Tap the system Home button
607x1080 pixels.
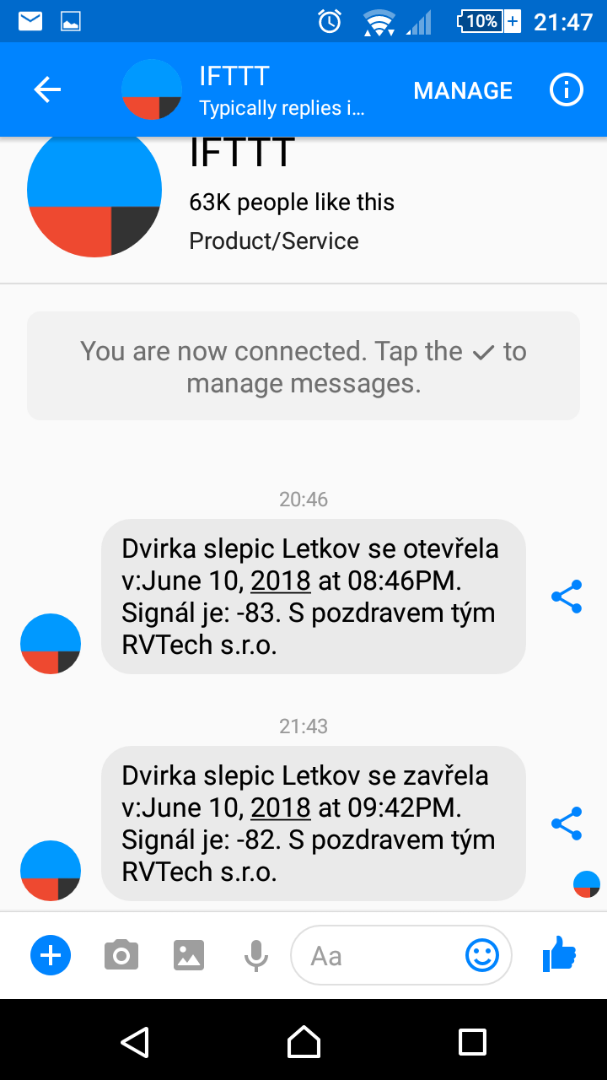[x=303, y=1041]
